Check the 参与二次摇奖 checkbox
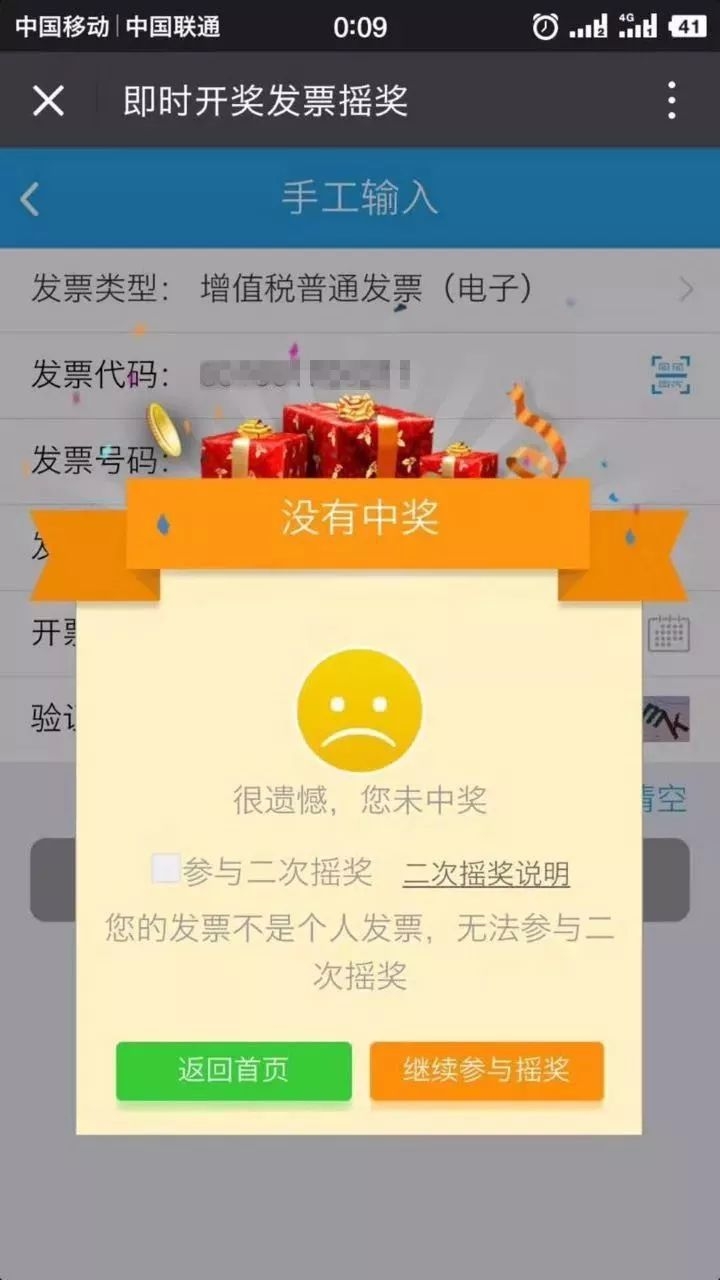Image resolution: width=720 pixels, height=1280 pixels. tap(165, 870)
